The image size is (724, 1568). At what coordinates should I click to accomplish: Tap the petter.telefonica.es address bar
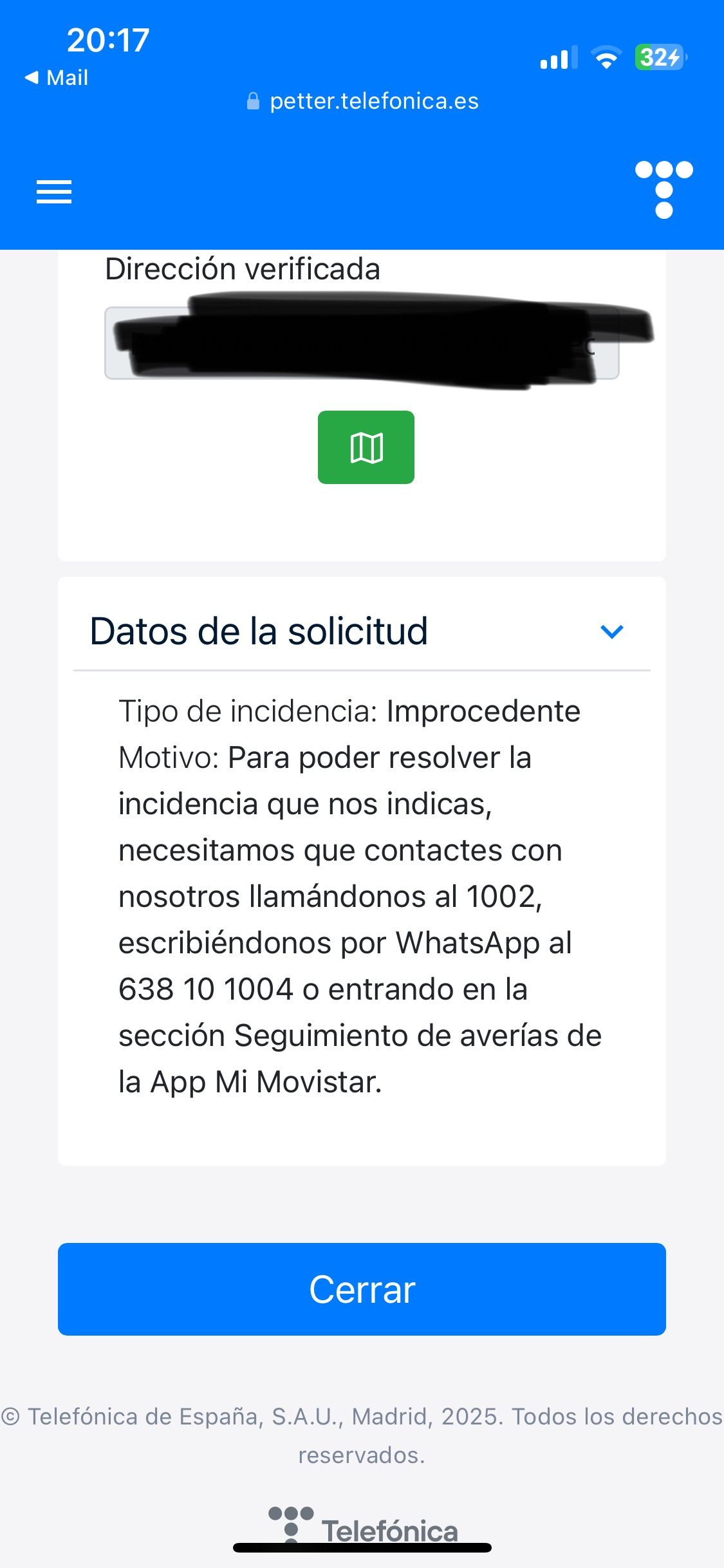[362, 101]
